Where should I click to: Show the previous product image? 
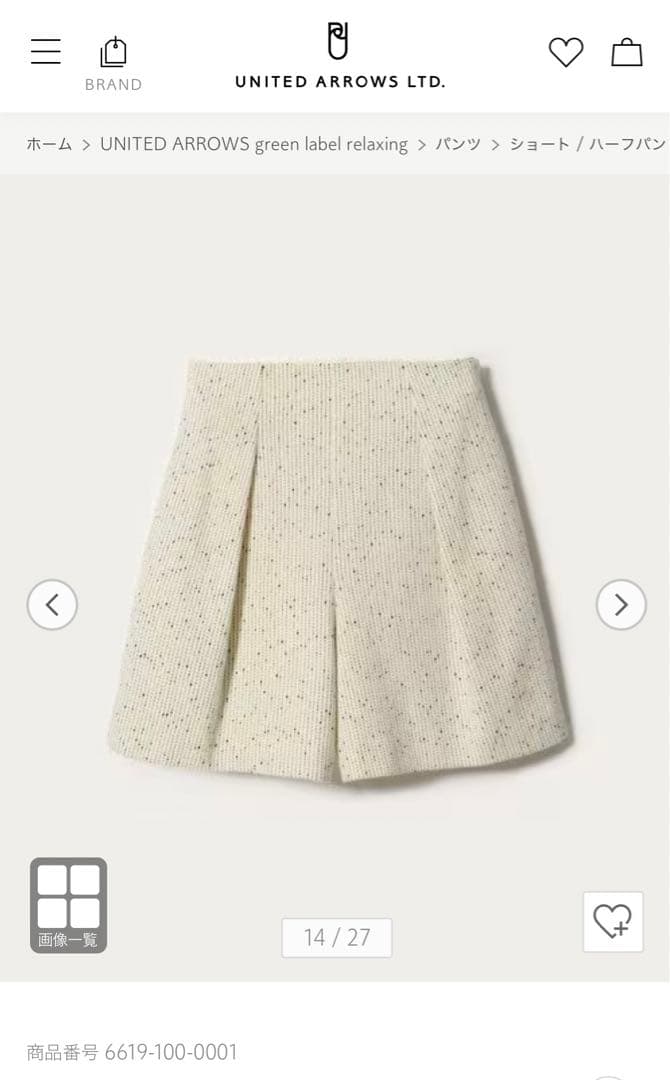[52, 605]
